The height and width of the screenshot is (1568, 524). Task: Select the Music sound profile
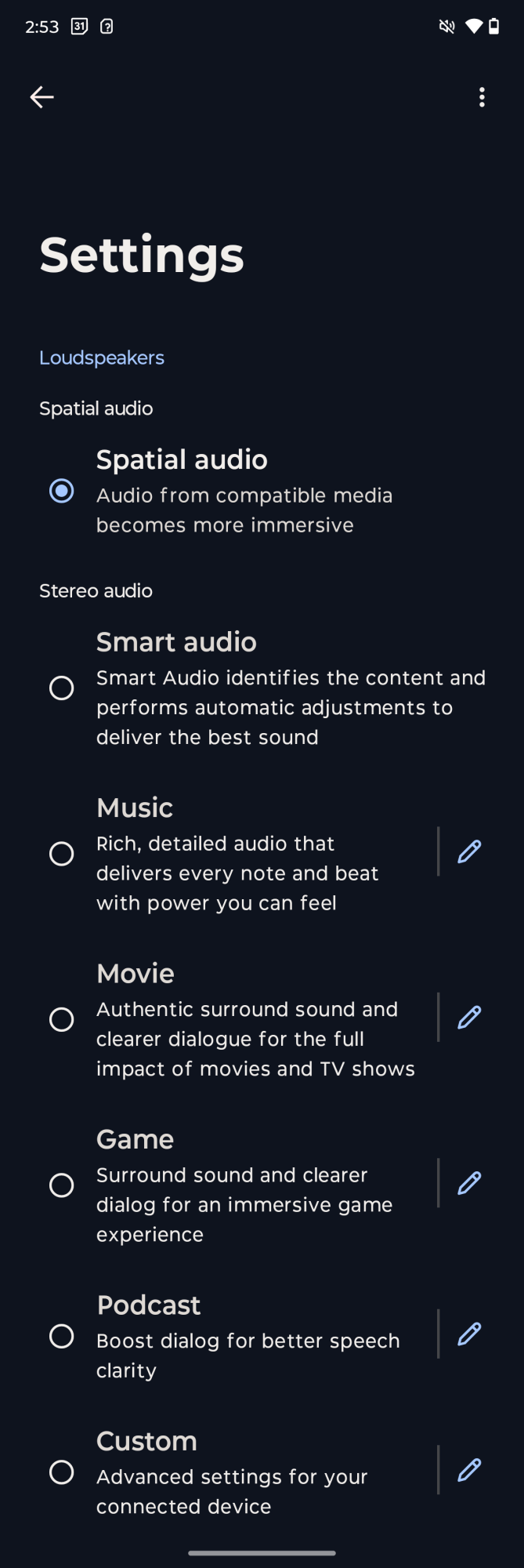click(62, 854)
